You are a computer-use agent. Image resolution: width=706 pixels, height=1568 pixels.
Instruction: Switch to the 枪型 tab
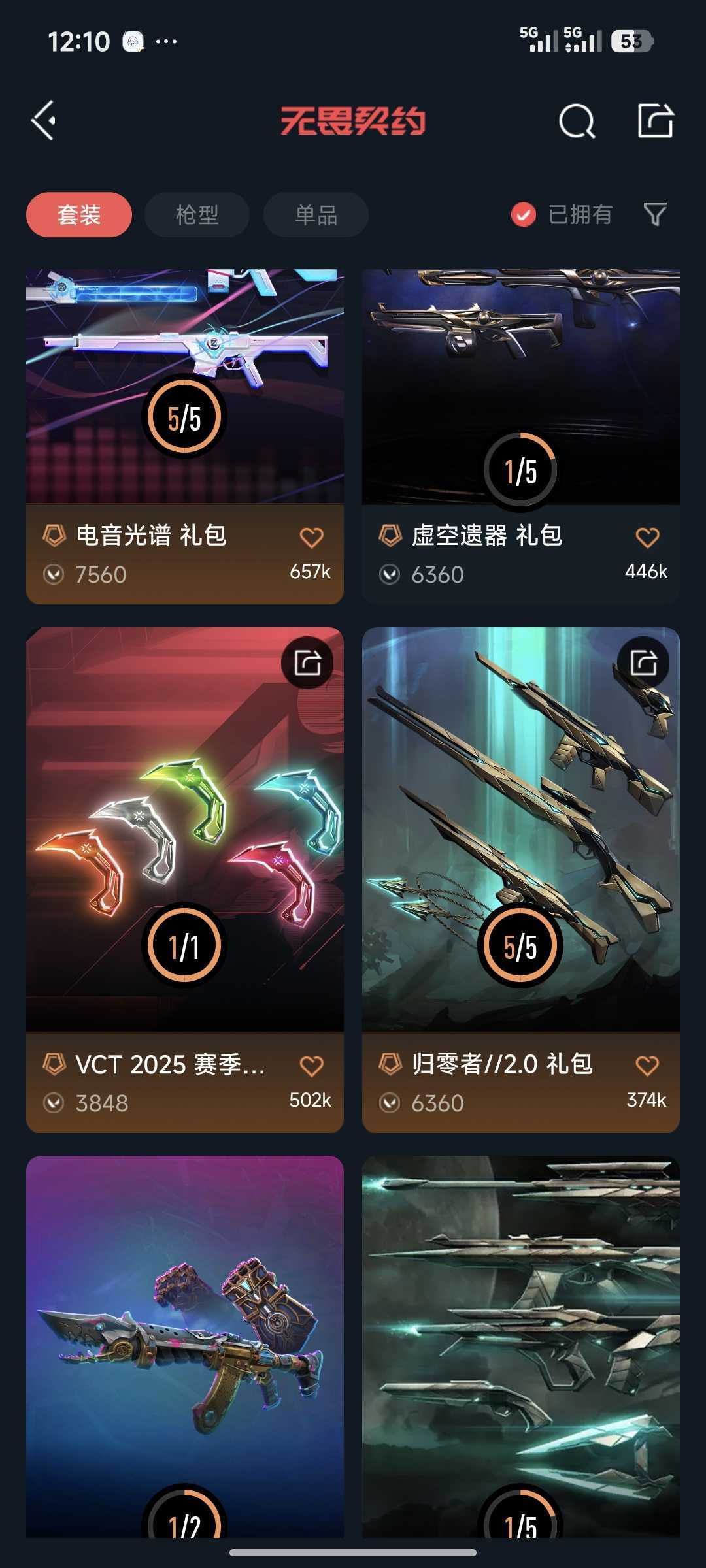(197, 215)
